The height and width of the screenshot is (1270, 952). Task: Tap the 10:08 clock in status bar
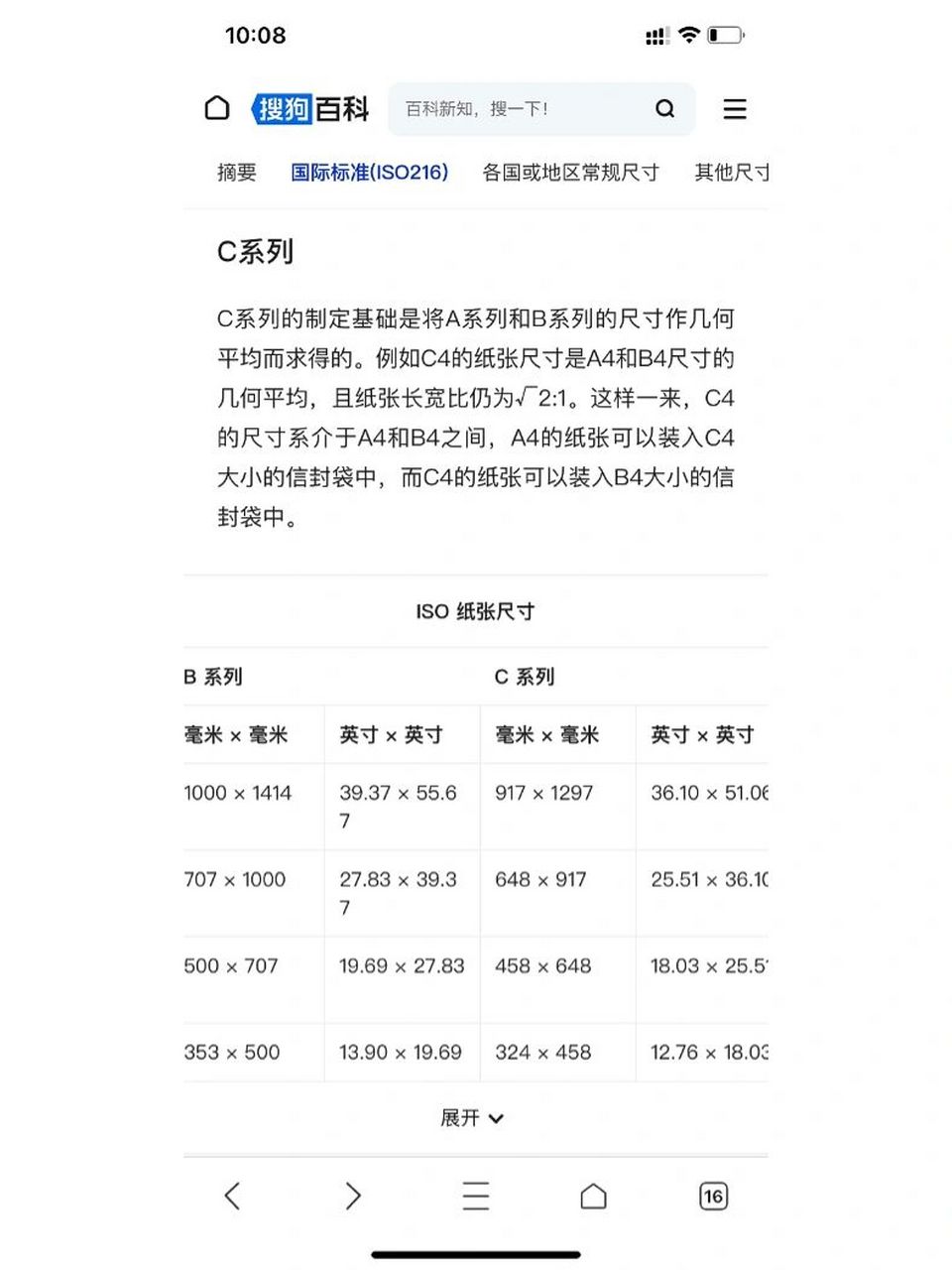click(x=257, y=36)
